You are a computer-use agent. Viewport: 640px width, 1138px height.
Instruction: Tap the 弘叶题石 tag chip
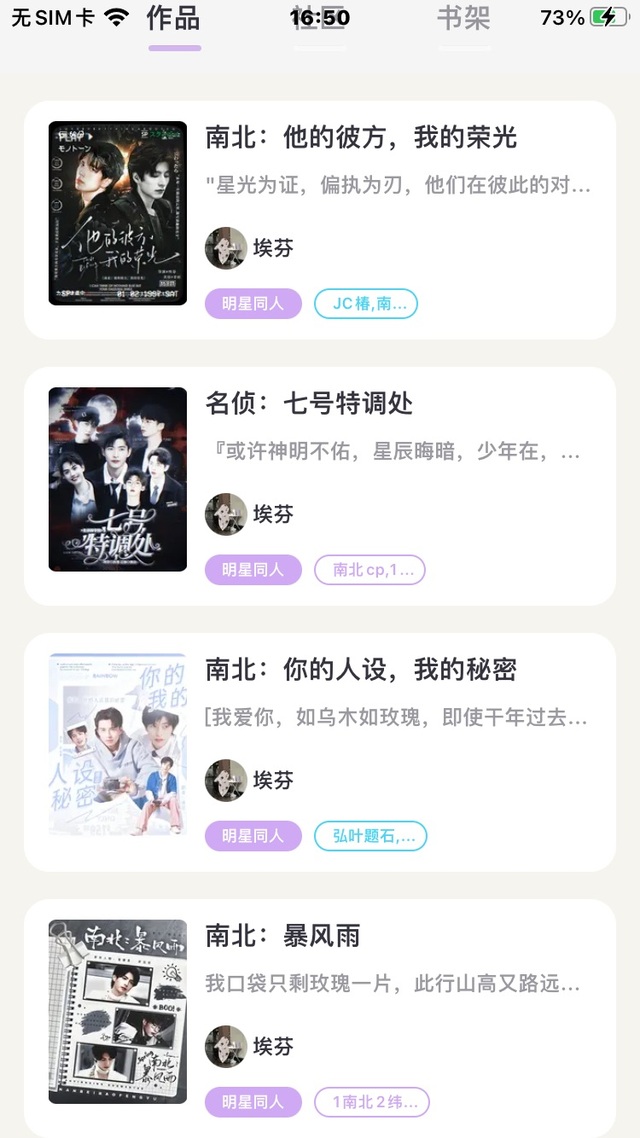point(371,836)
